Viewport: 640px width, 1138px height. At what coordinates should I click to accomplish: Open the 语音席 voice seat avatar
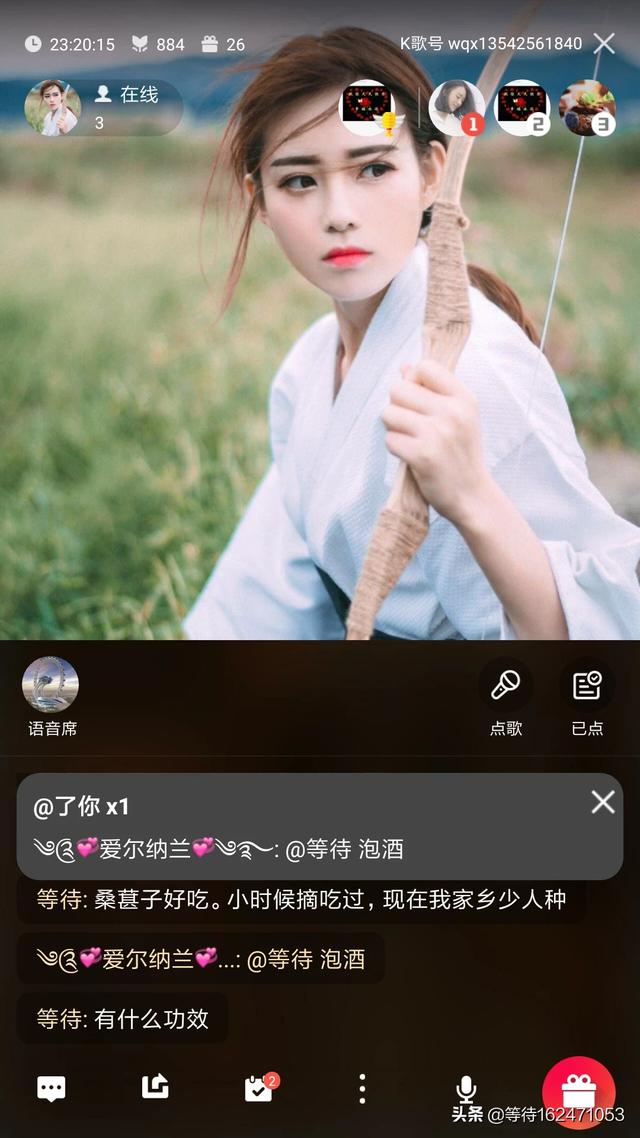(x=51, y=685)
